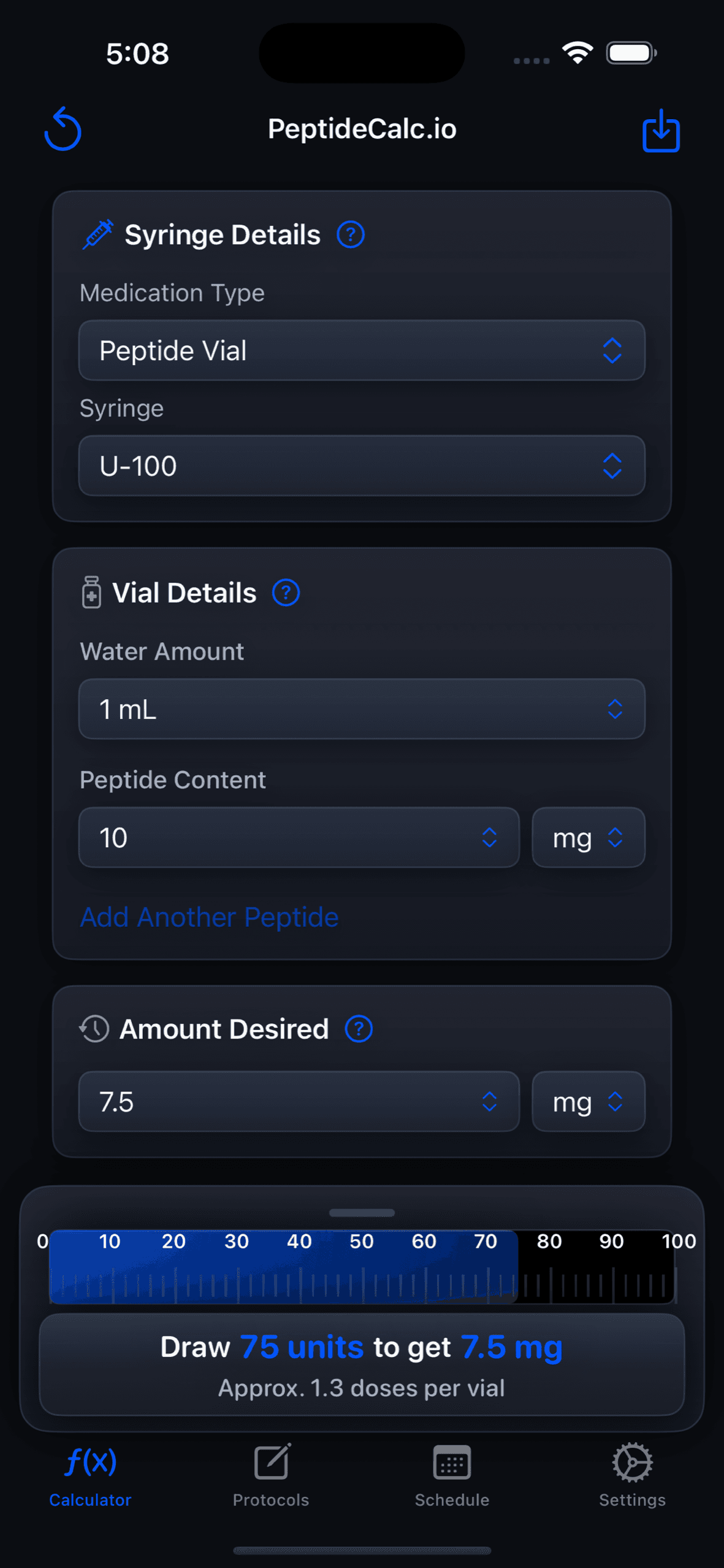Open the Water Amount dropdown

tap(361, 709)
